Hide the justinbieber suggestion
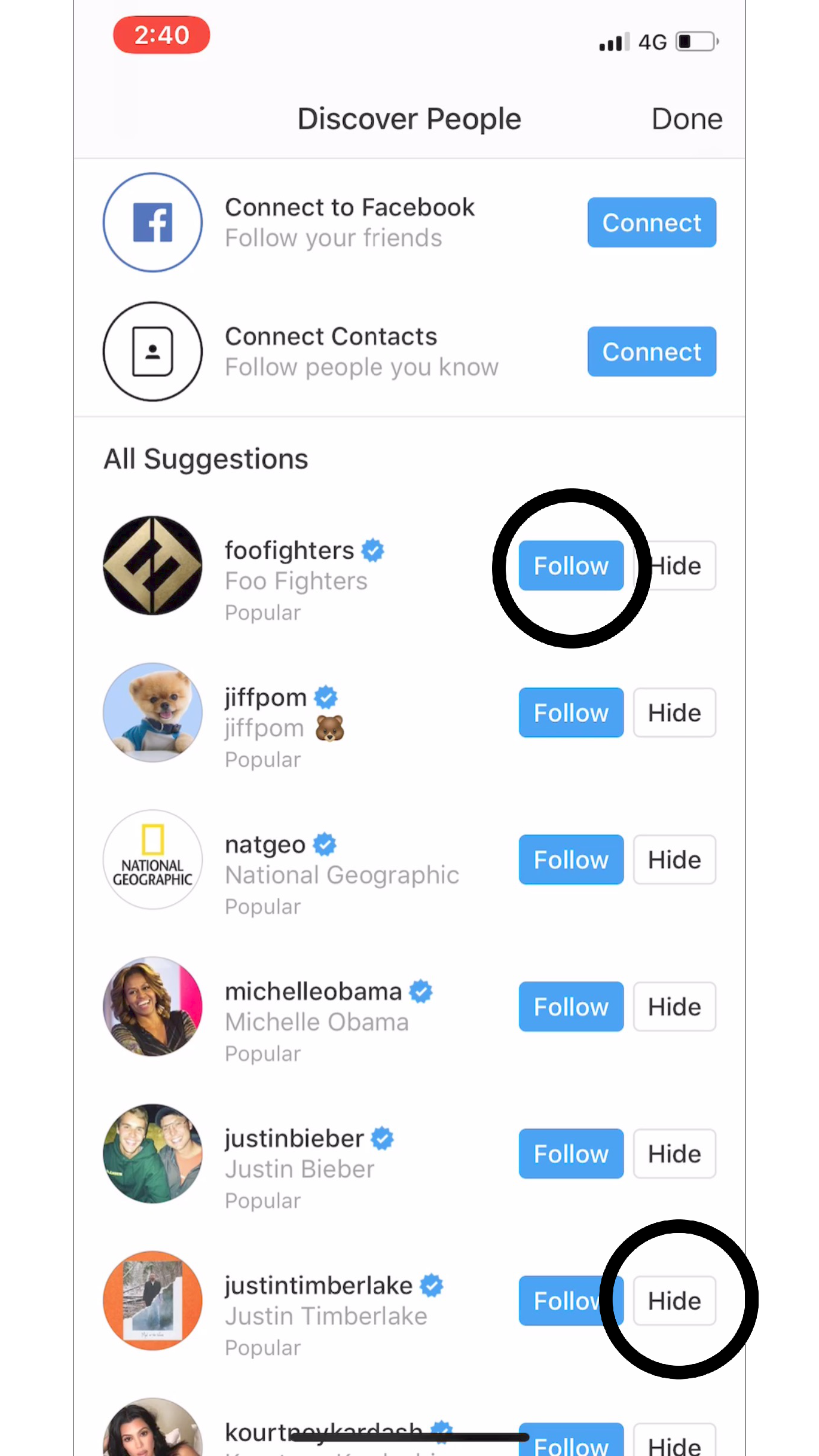Image resolution: width=819 pixels, height=1456 pixels. tap(674, 1154)
